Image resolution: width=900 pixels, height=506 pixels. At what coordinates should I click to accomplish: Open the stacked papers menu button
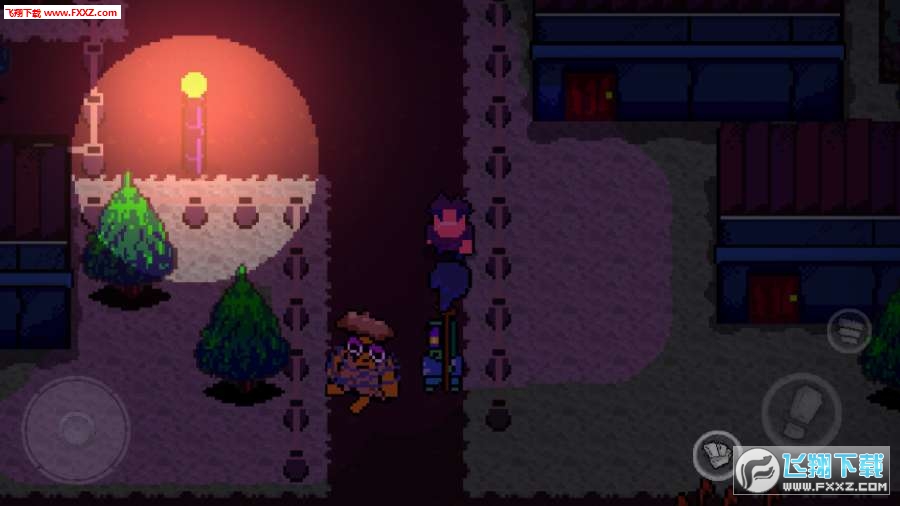click(x=848, y=331)
